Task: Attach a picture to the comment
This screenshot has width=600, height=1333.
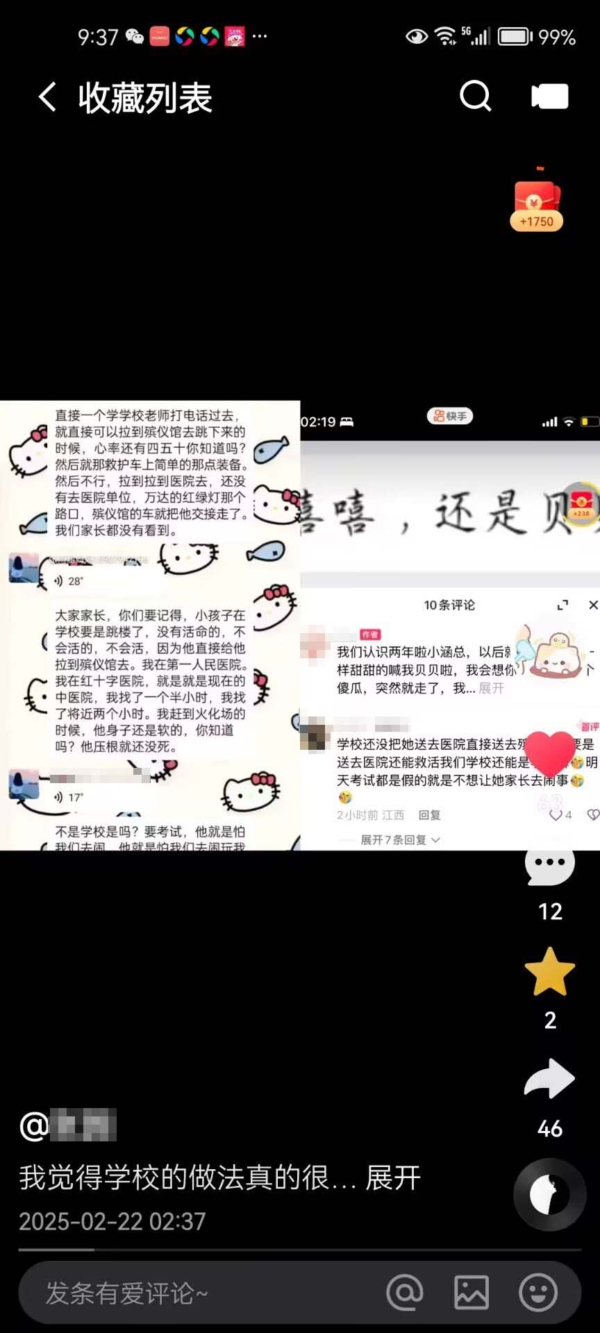Action: click(x=471, y=1293)
